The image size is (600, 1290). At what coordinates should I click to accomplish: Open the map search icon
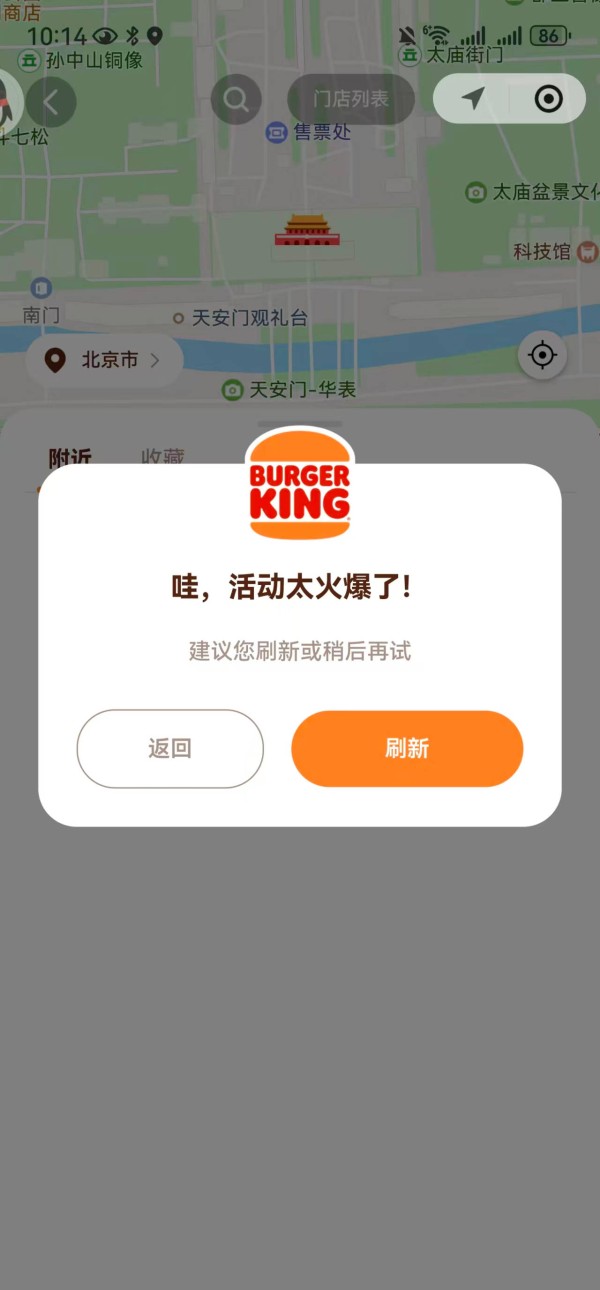point(236,100)
